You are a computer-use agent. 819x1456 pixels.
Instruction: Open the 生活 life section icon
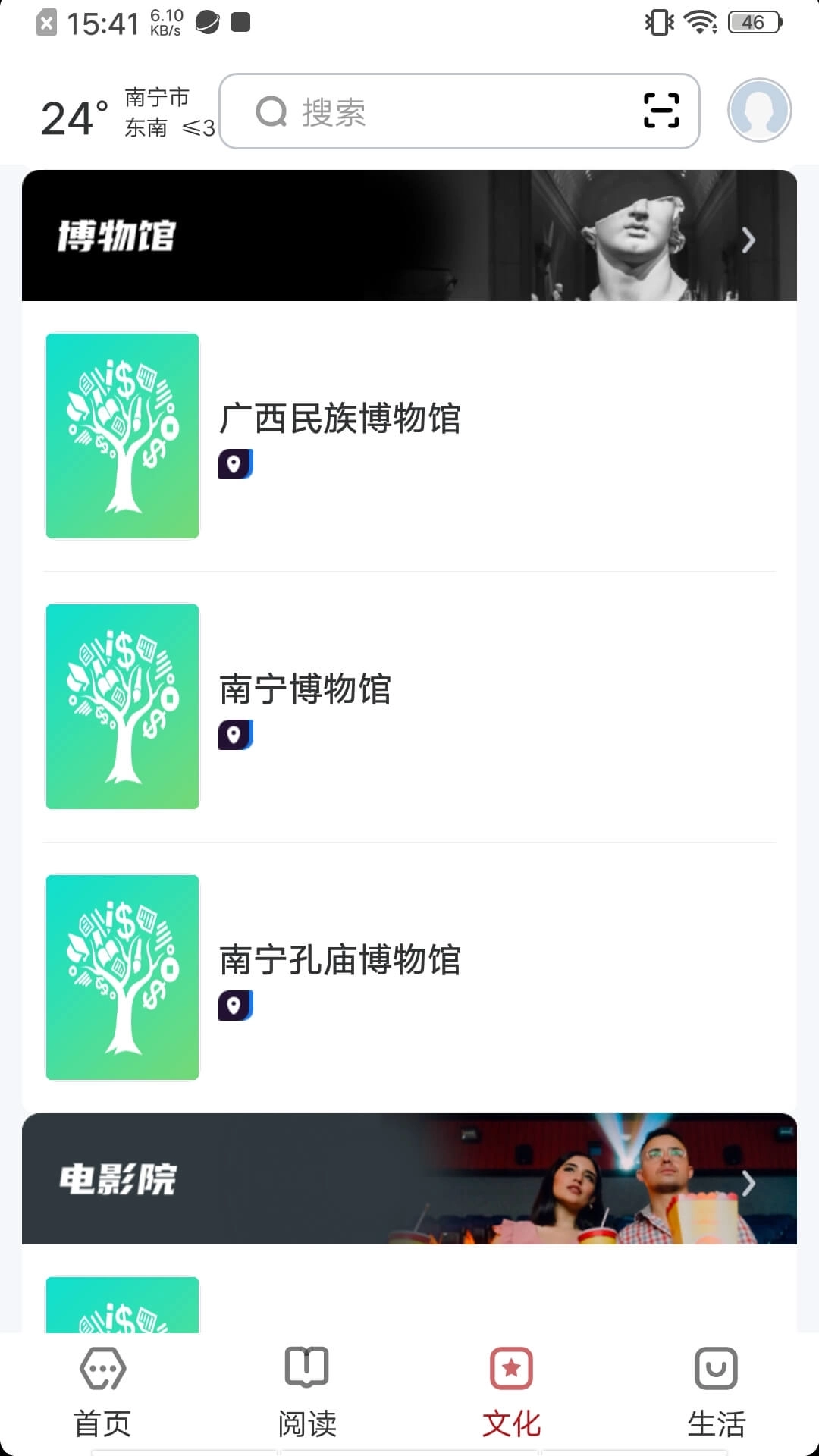(x=716, y=1370)
